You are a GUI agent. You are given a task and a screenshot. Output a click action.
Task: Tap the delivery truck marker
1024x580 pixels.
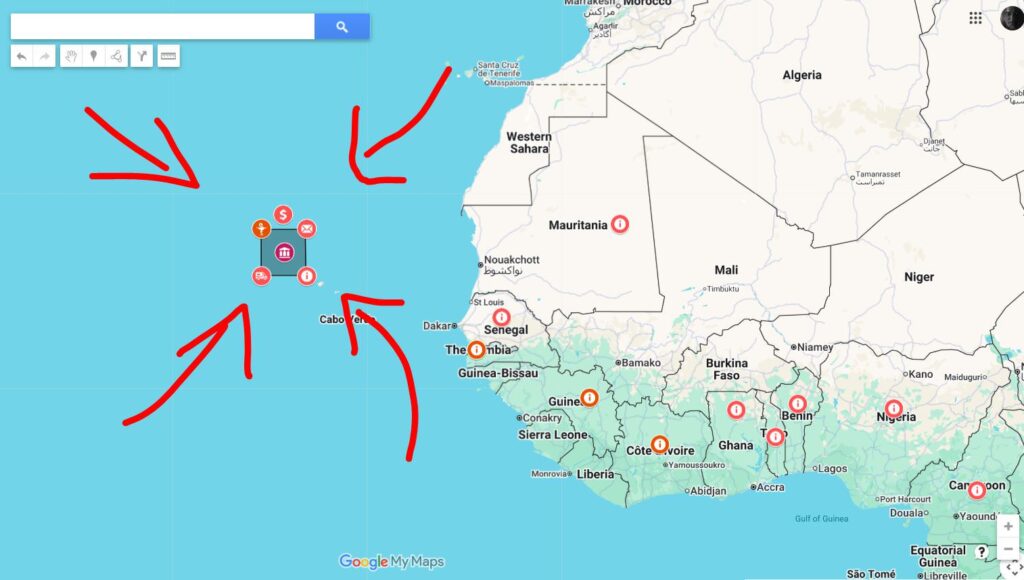pos(261,275)
